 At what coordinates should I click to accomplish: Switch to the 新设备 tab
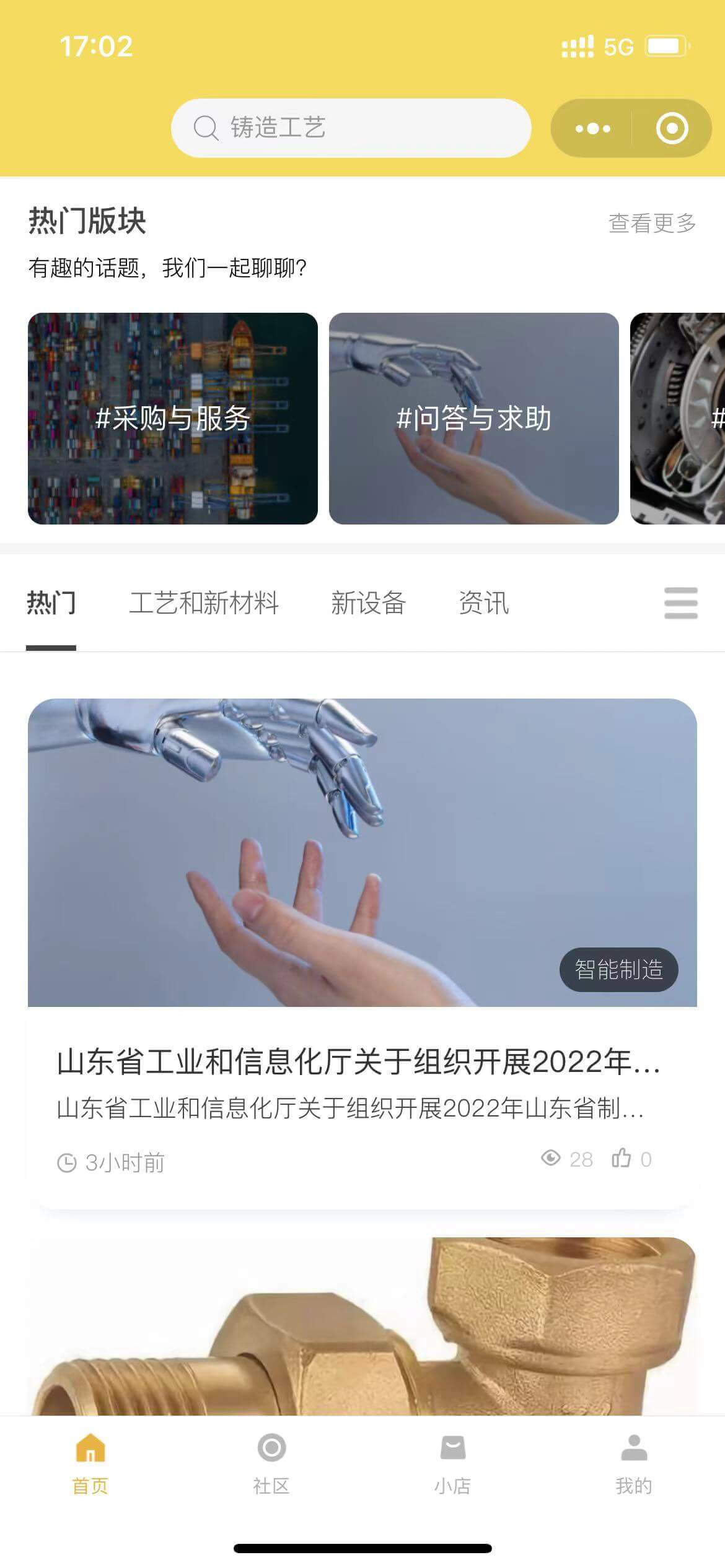click(x=368, y=603)
